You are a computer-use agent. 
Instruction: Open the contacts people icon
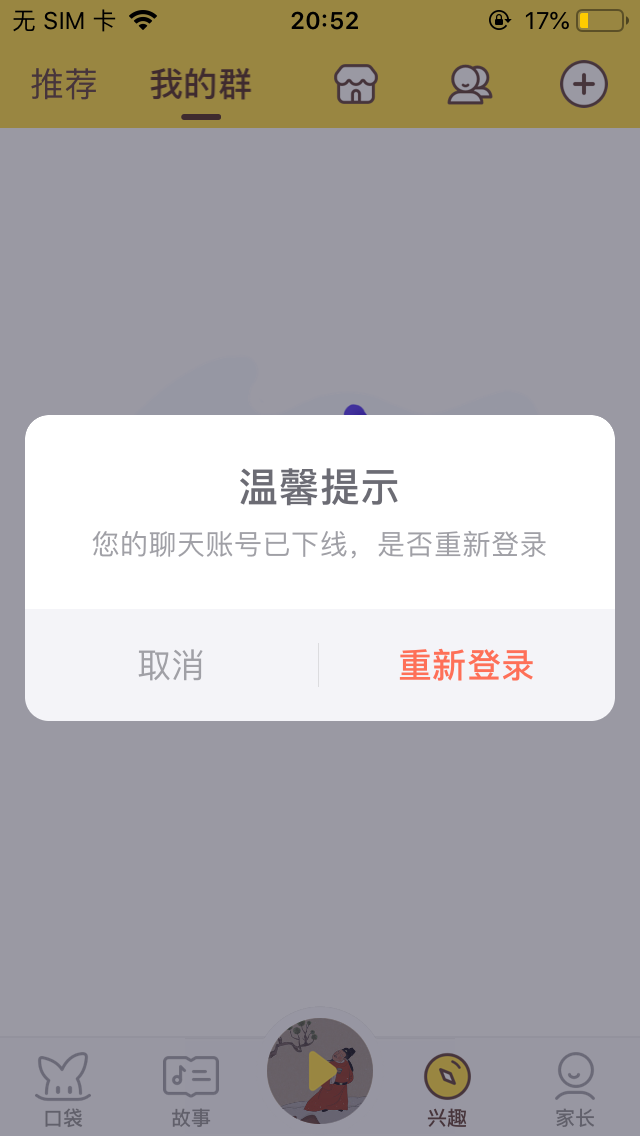(x=470, y=85)
